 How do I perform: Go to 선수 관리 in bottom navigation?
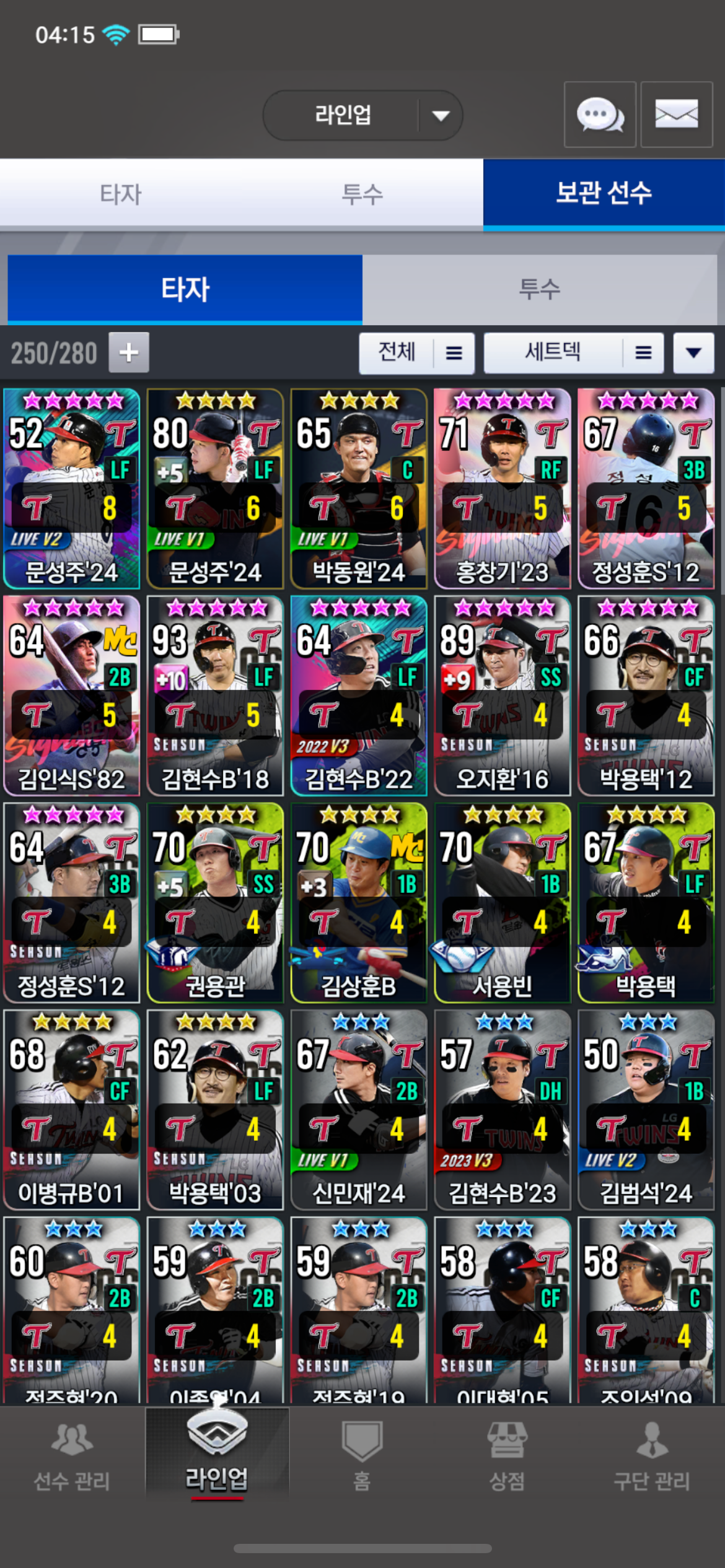72,1455
